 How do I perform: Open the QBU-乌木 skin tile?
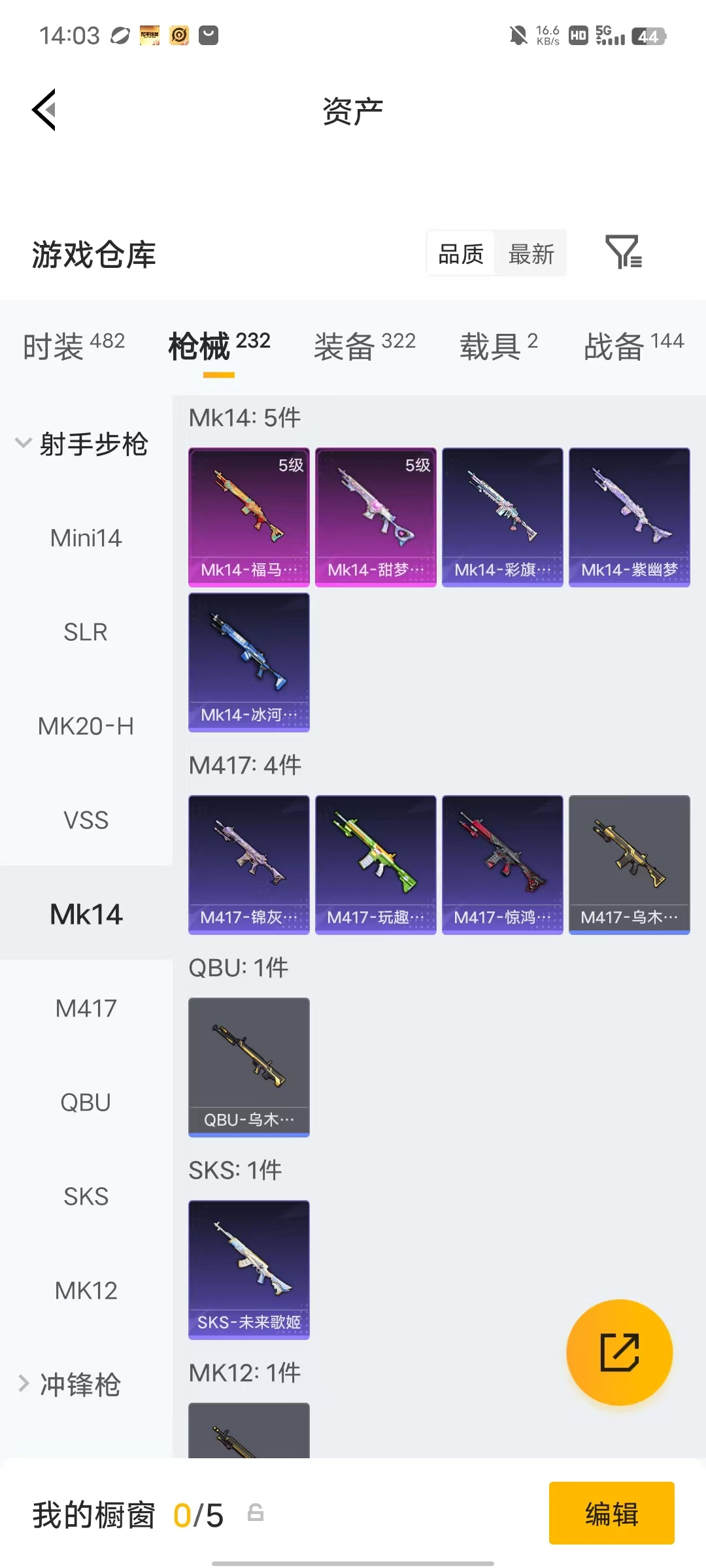pos(249,1068)
